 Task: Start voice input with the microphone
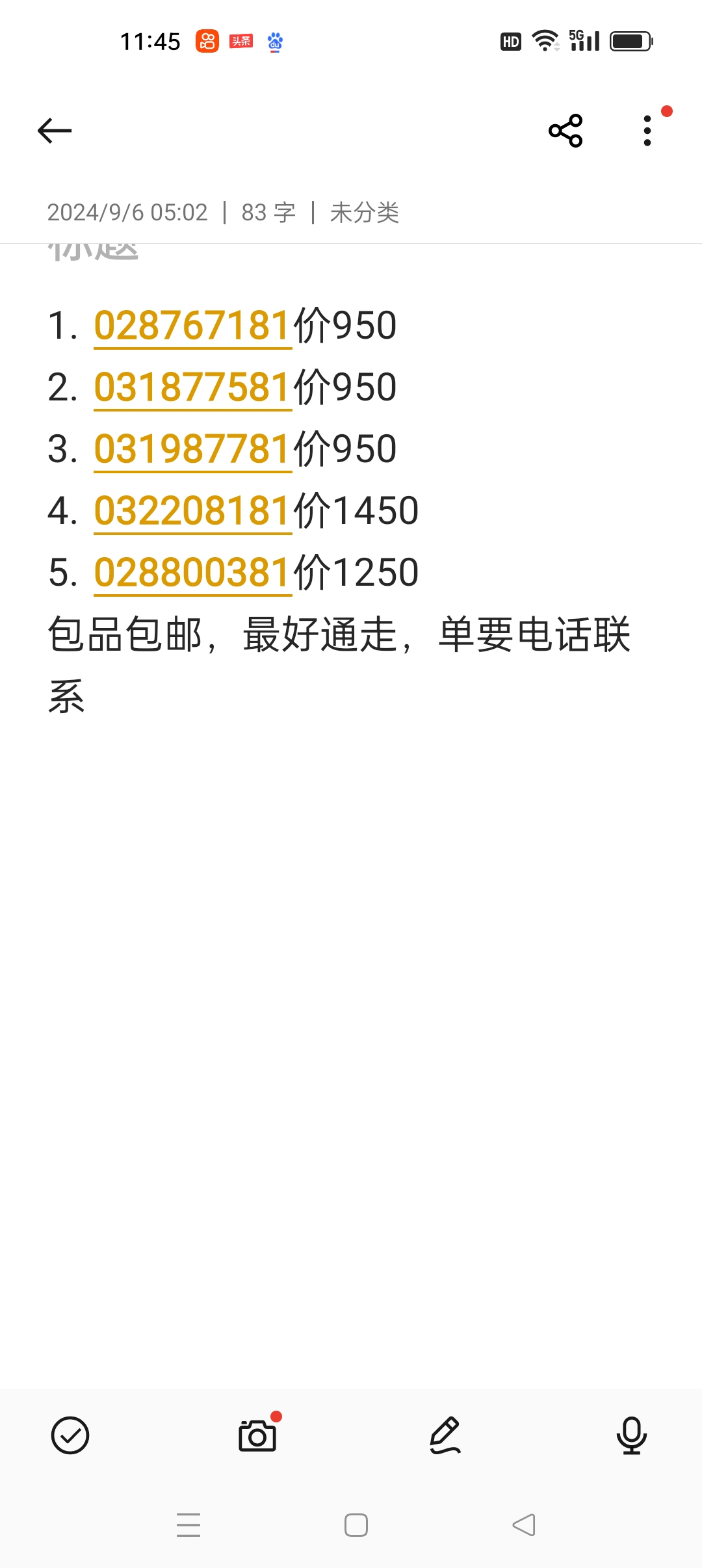click(632, 1435)
